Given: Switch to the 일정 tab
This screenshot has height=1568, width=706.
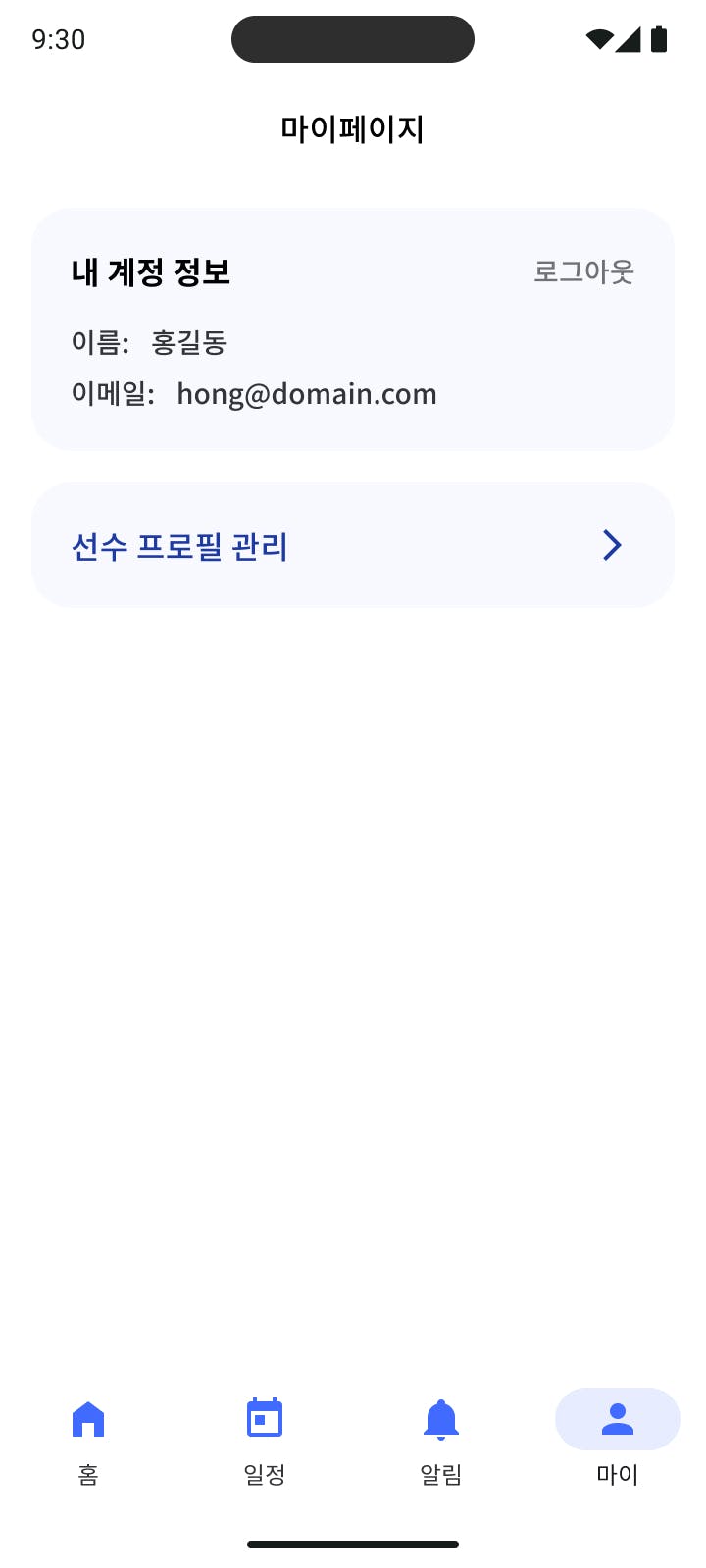Looking at the screenshot, I should coord(265,1438).
